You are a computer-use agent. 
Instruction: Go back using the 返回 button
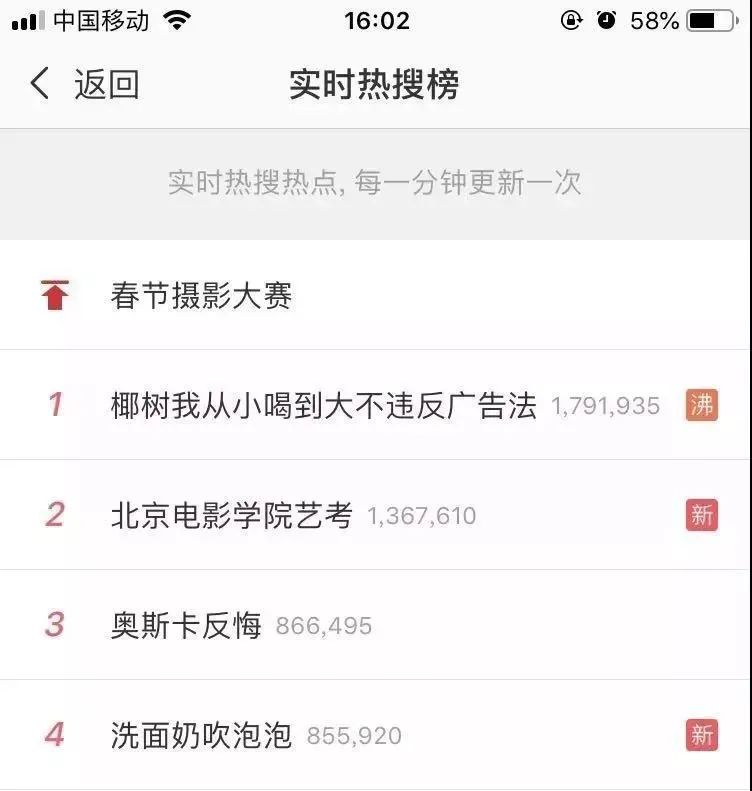click(84, 84)
